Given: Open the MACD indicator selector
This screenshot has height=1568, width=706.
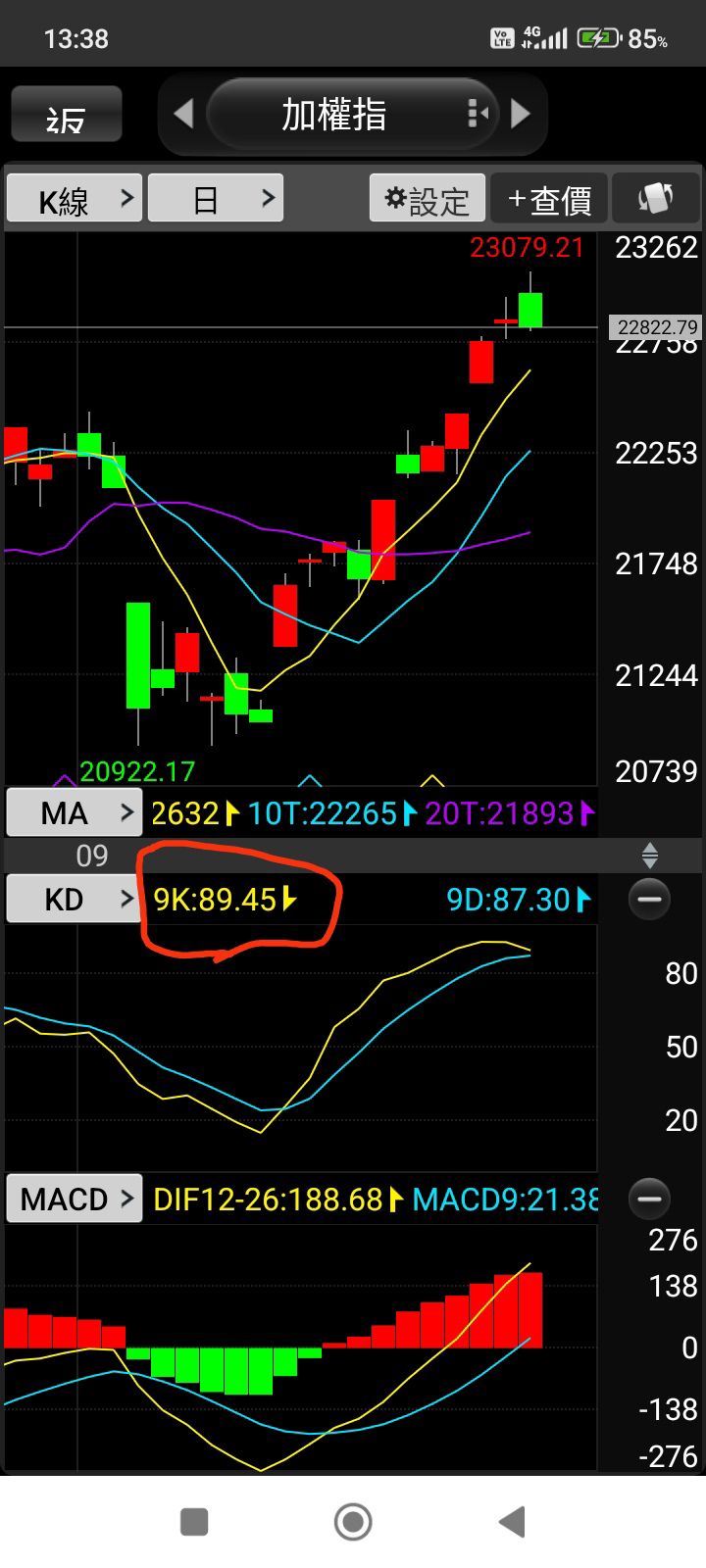Looking at the screenshot, I should pos(75,1199).
